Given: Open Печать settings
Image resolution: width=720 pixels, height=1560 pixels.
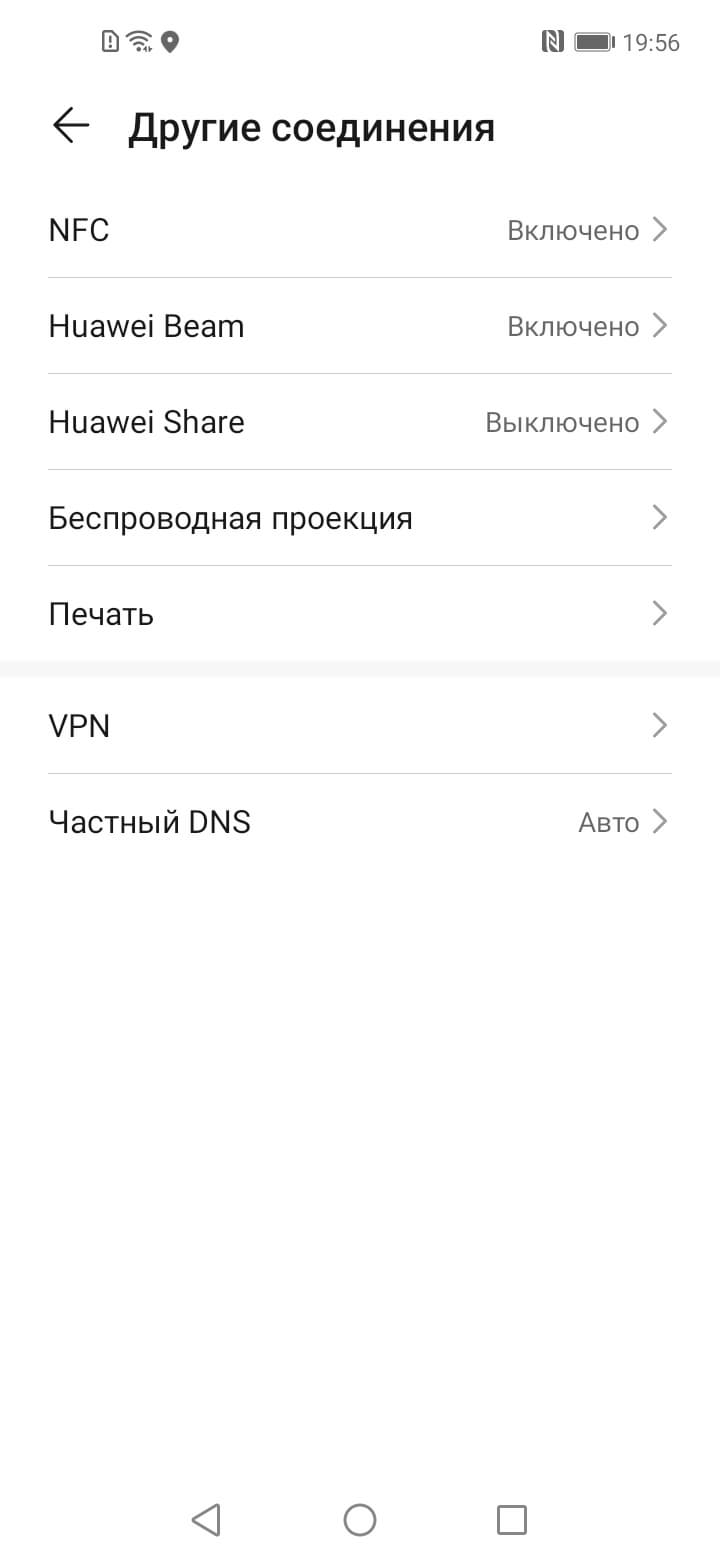Looking at the screenshot, I should click(x=360, y=614).
